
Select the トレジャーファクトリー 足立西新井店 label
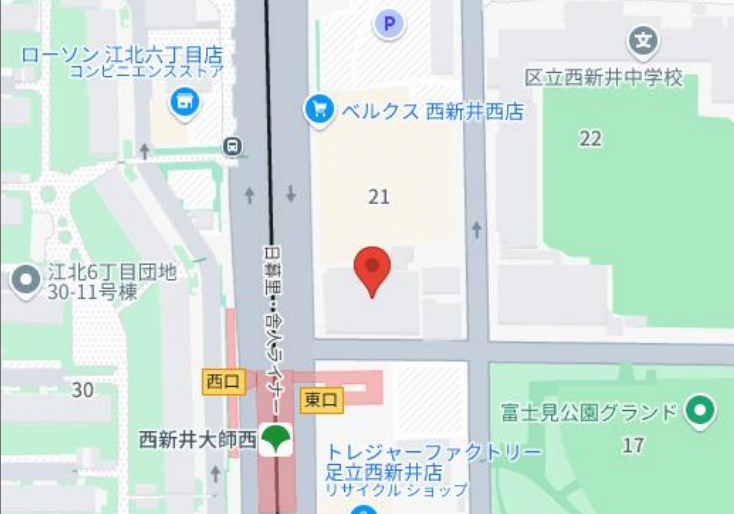pyautogui.click(x=432, y=461)
